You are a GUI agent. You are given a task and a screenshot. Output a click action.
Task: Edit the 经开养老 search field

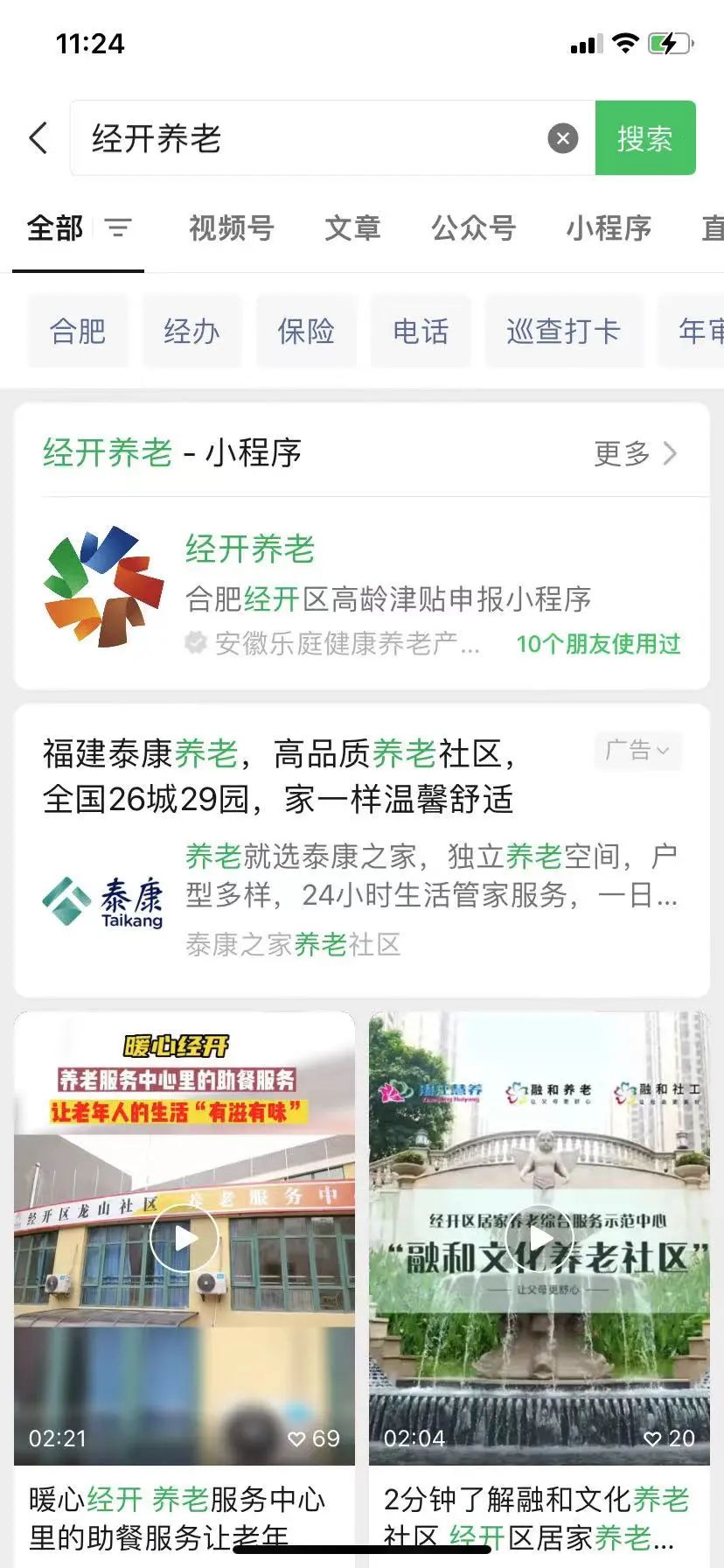point(306,138)
